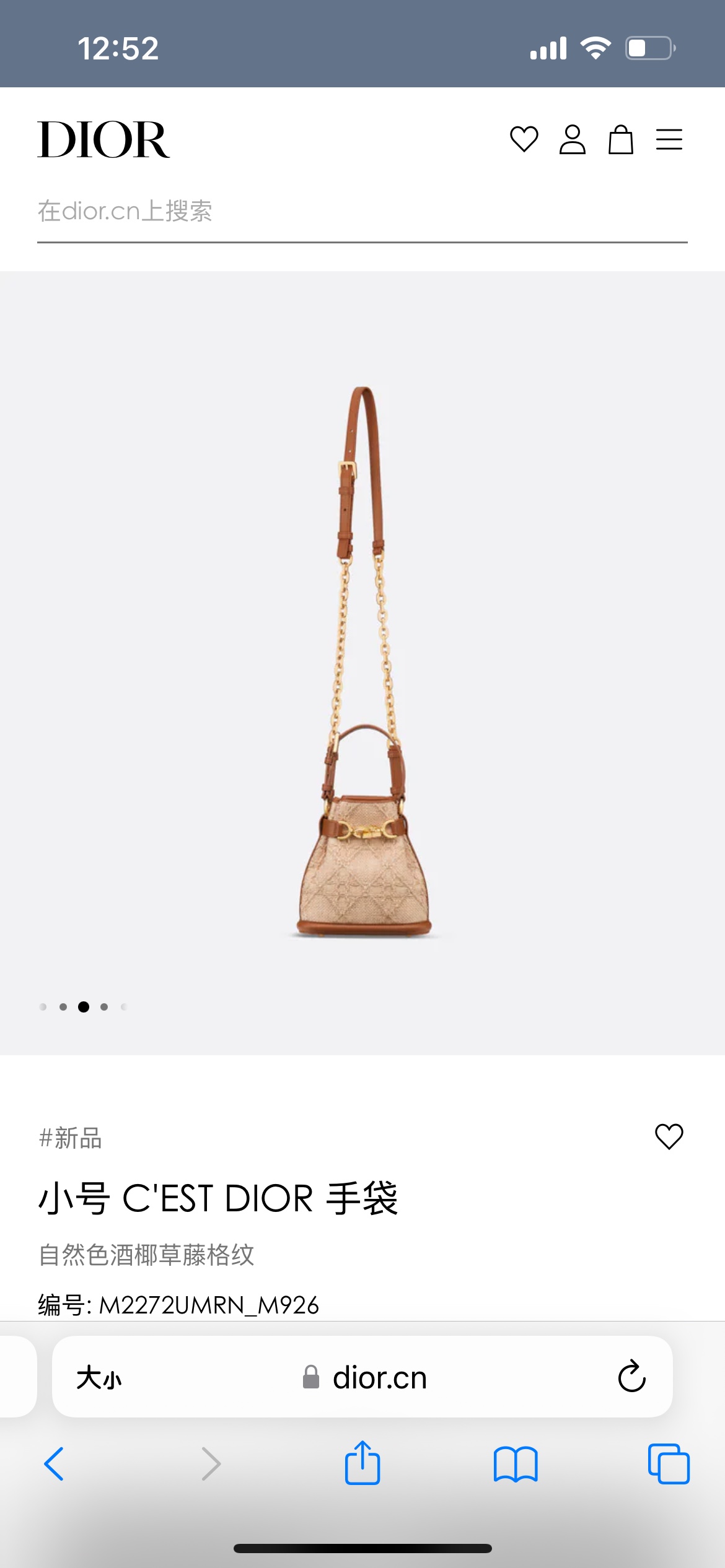Screen dimensions: 725x1568
Task: Add C'EST DIOR bag to wishlist
Action: tap(669, 1137)
